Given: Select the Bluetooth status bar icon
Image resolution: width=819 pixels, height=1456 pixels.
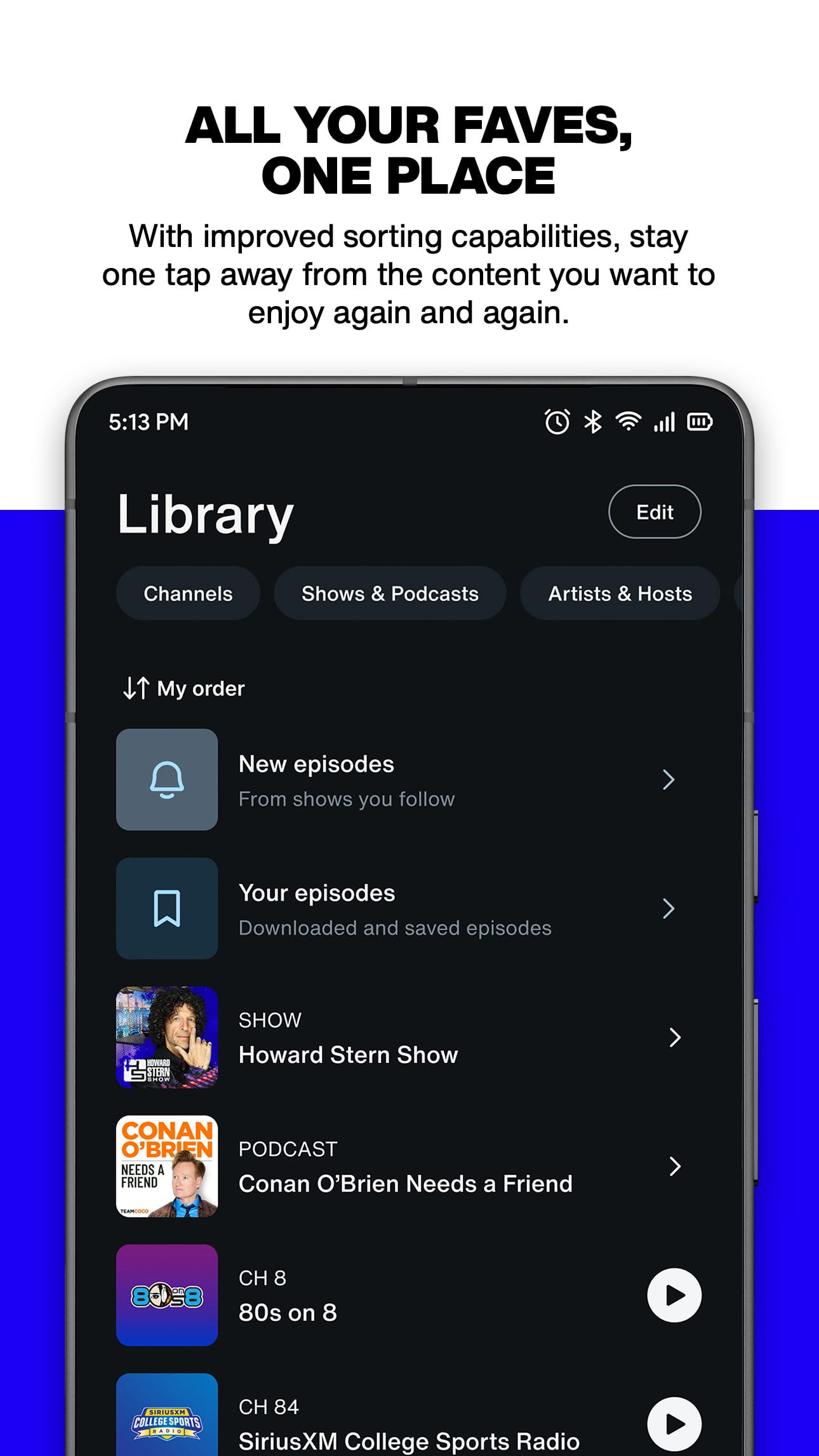Looking at the screenshot, I should click(x=592, y=421).
